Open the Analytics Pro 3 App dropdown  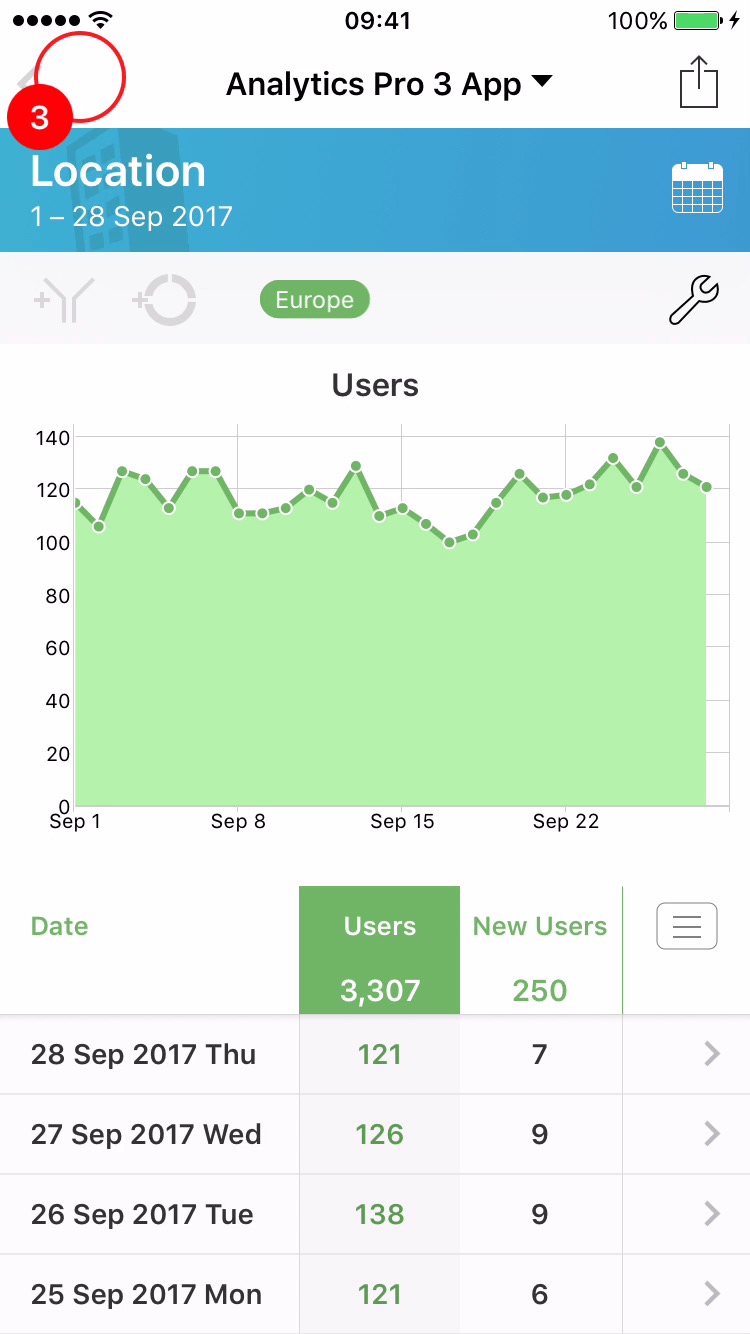click(389, 84)
